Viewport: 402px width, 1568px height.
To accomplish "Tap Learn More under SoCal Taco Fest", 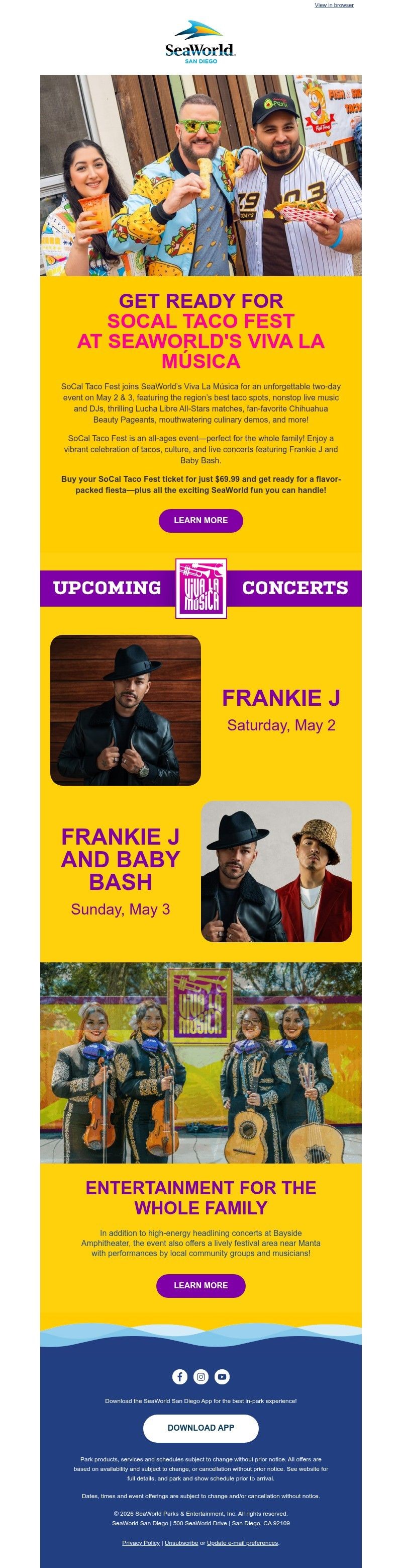I will pyautogui.click(x=200, y=521).
